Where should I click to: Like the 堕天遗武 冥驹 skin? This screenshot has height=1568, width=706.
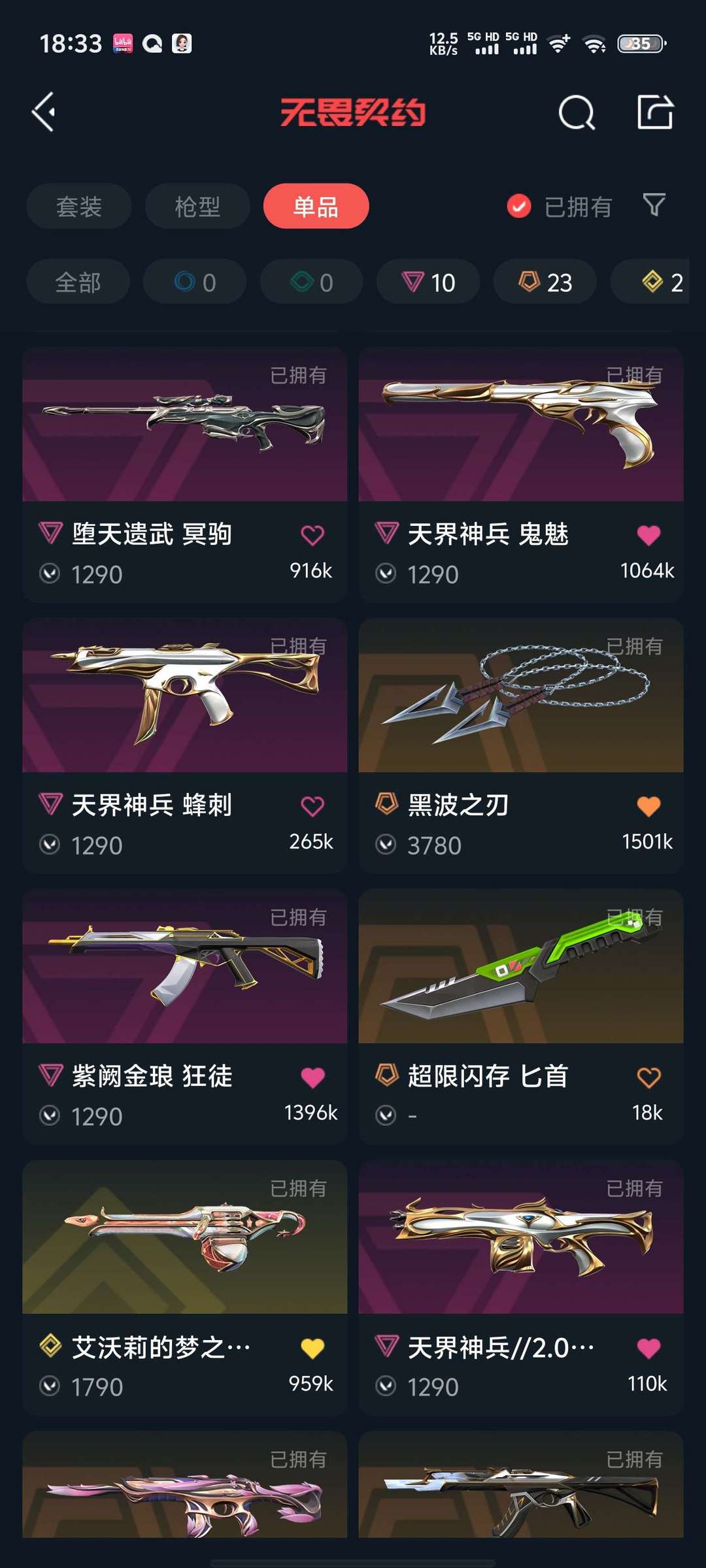[312, 535]
